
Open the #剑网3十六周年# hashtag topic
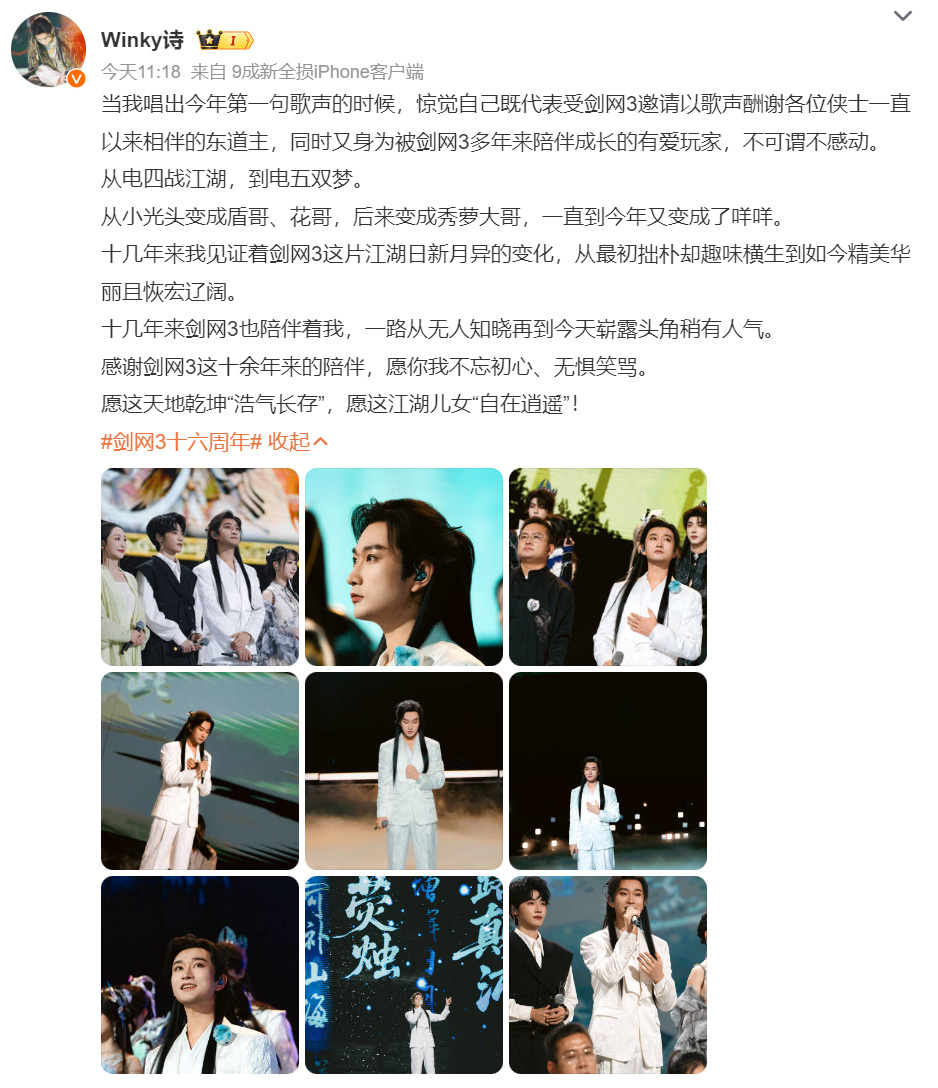tap(181, 441)
